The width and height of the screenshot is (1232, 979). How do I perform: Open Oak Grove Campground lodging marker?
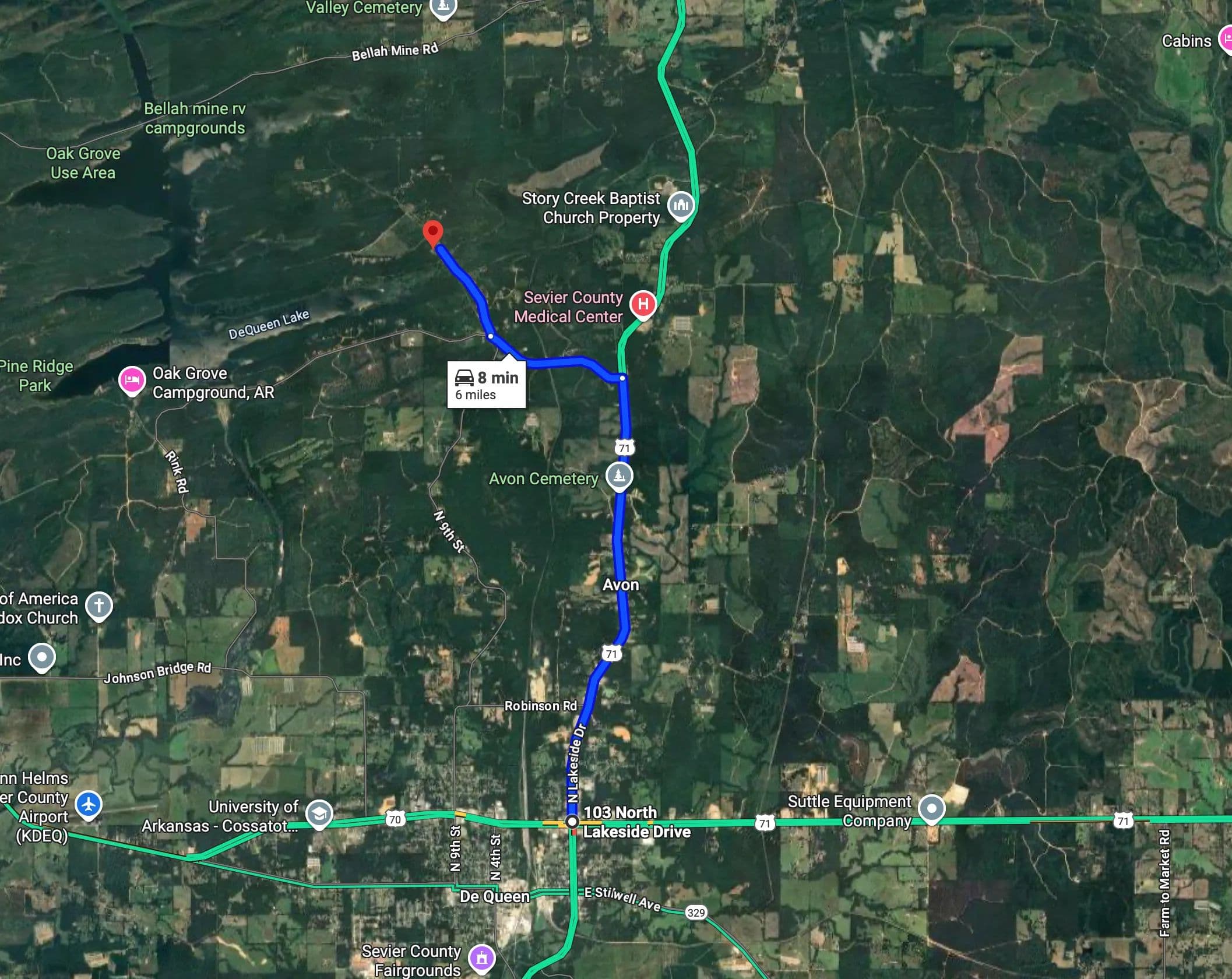coord(132,381)
